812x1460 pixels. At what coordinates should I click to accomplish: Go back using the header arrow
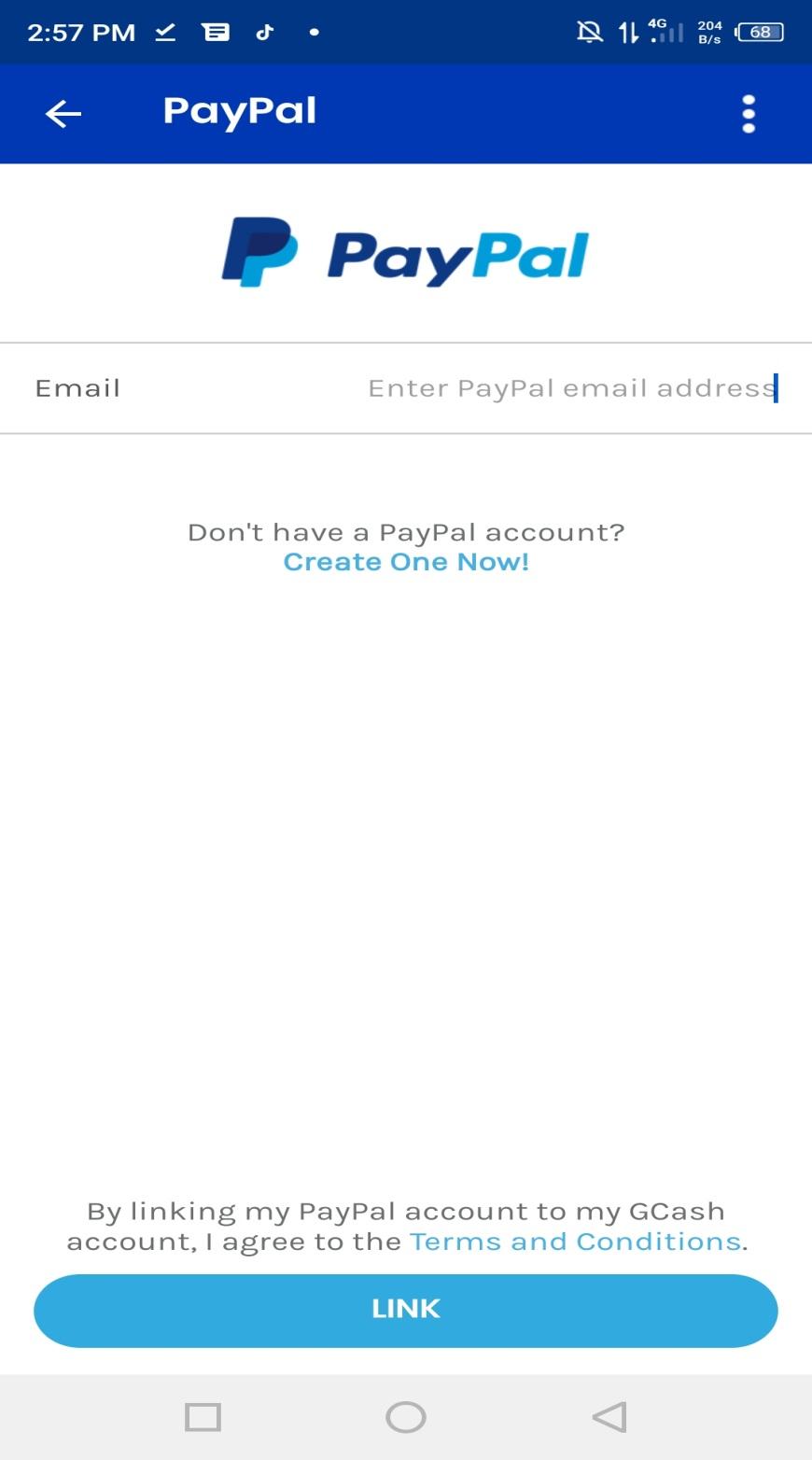(63, 114)
